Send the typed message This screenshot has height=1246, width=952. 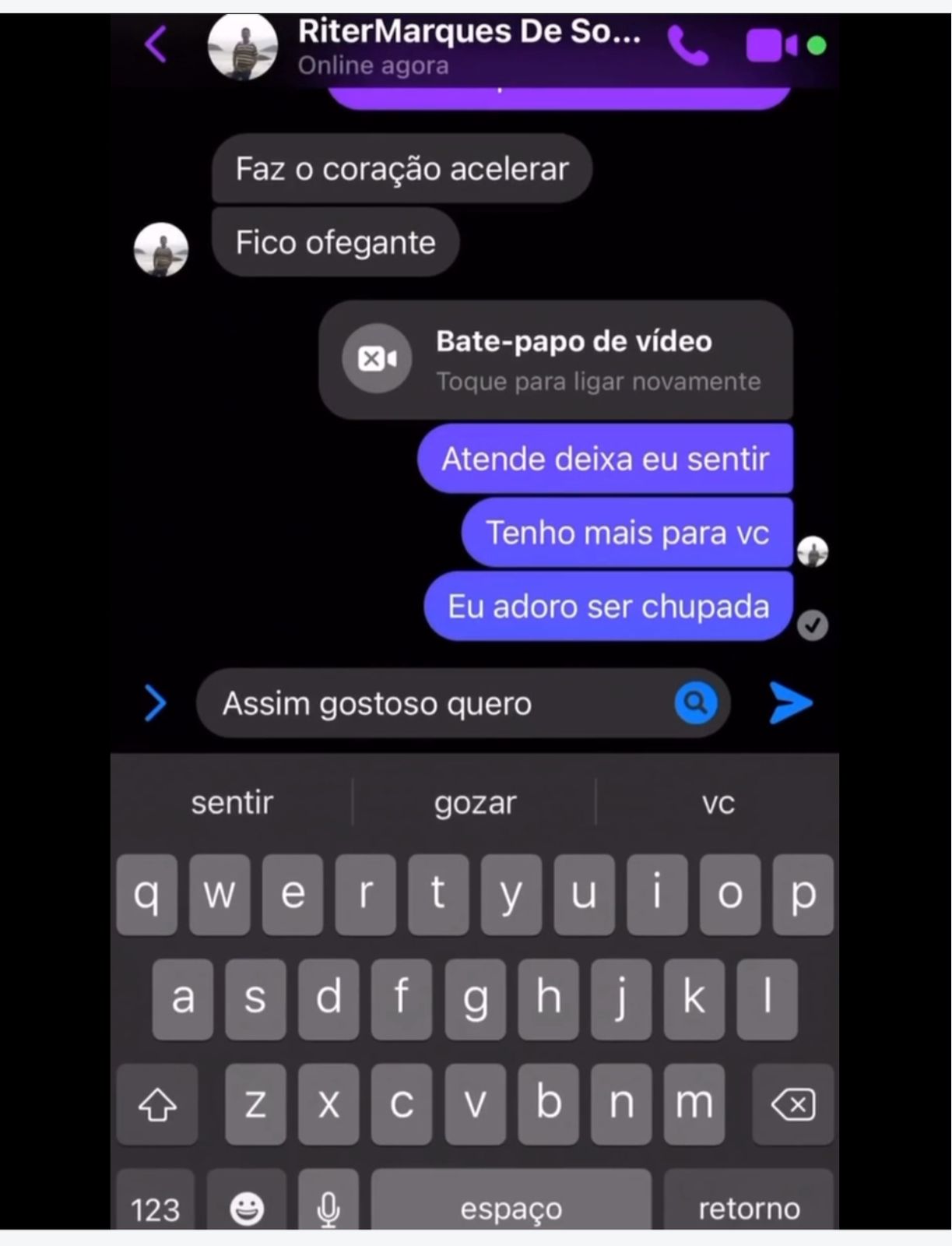790,703
